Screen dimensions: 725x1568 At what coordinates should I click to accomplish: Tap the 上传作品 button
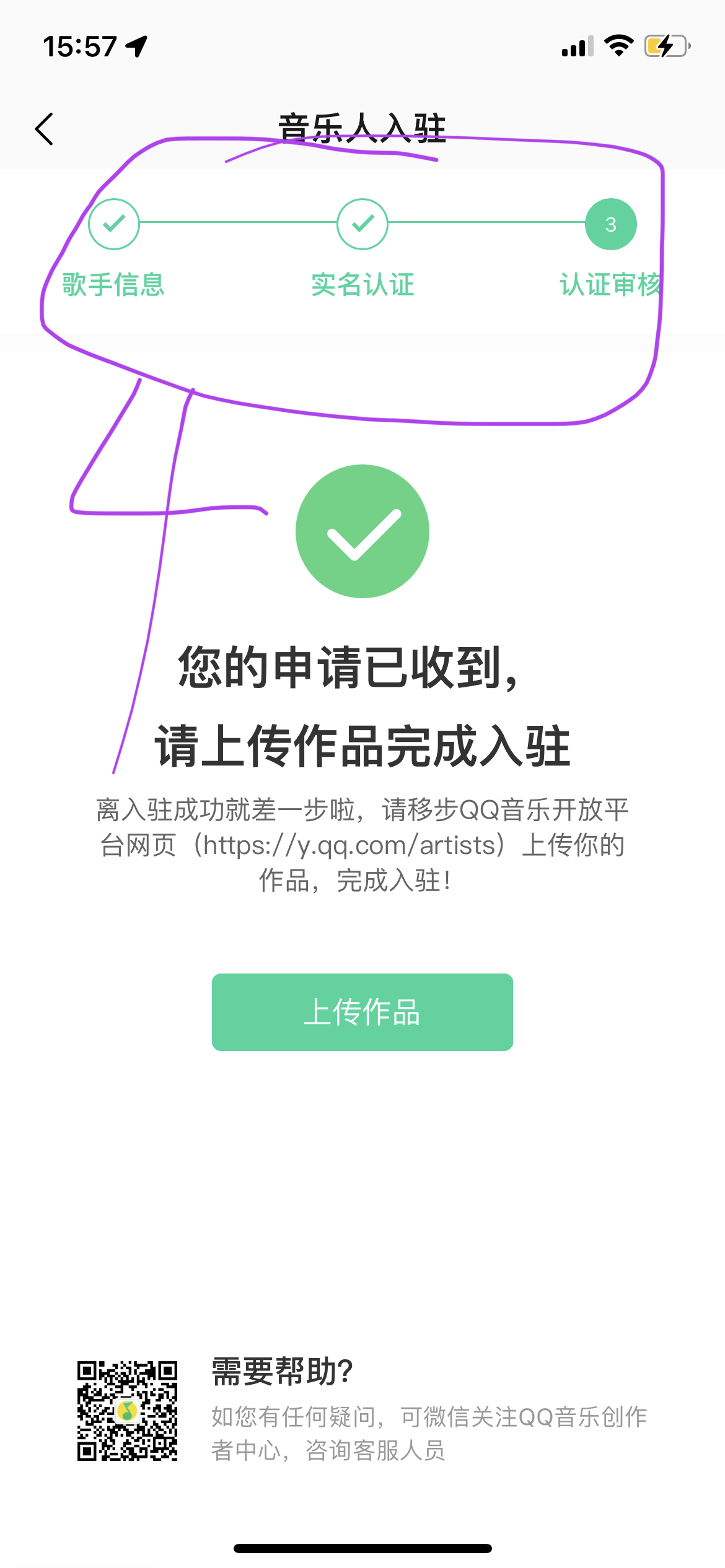[362, 1012]
